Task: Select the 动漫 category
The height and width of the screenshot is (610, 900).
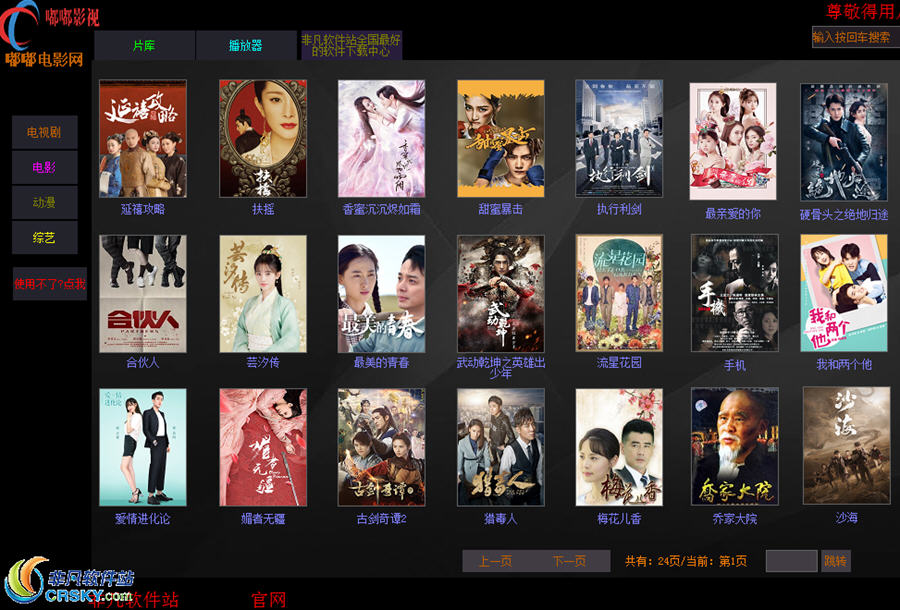Action: [44, 202]
